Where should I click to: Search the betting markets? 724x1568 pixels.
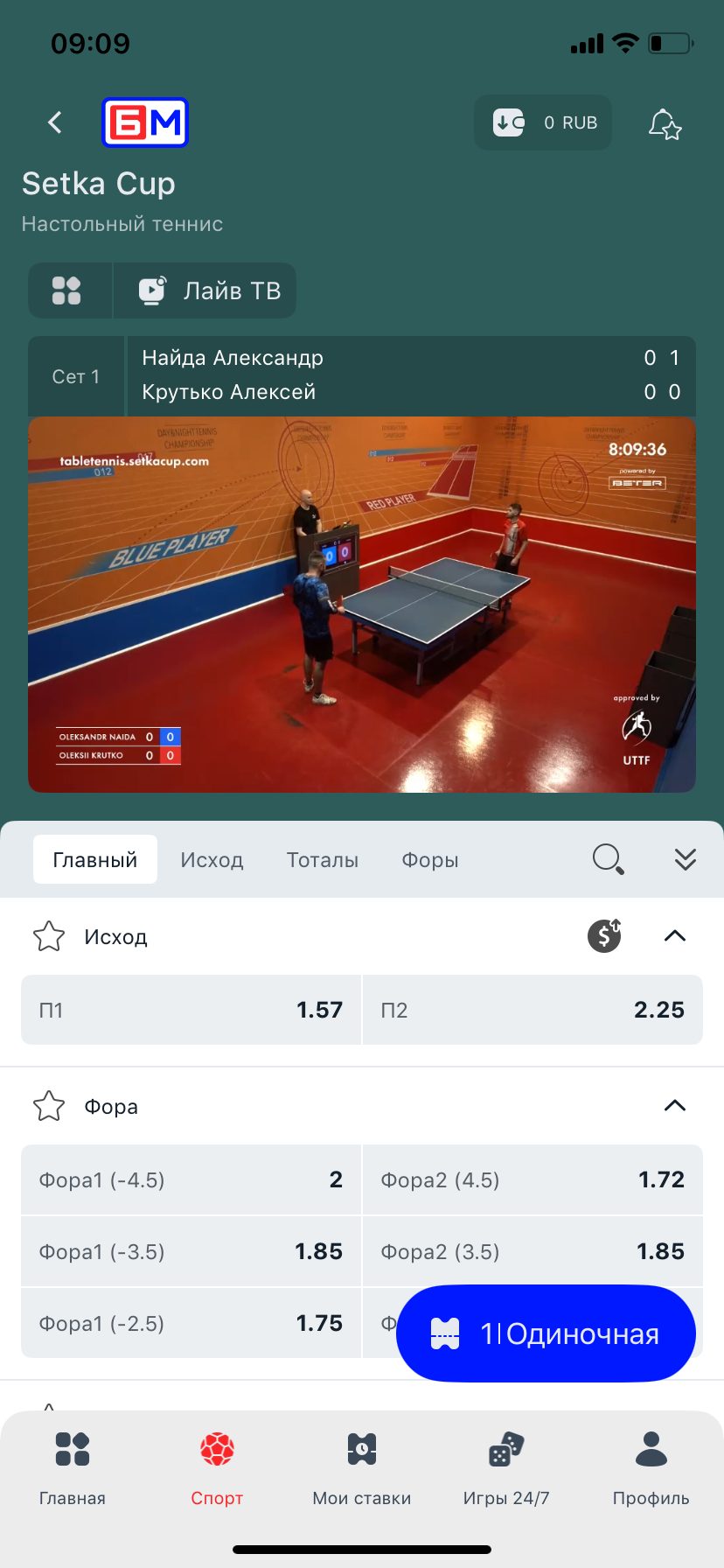[608, 859]
